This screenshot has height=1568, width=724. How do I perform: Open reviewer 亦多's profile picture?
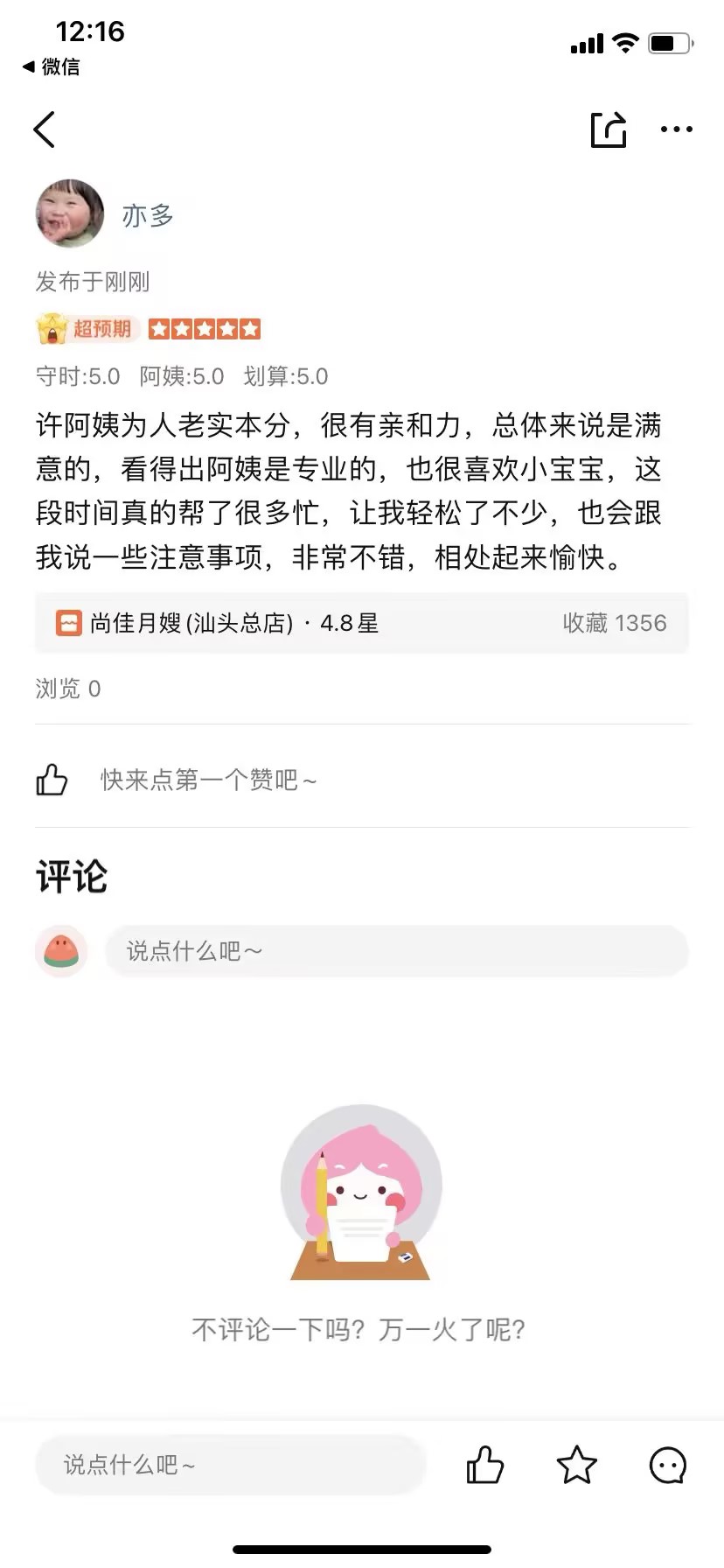point(69,213)
